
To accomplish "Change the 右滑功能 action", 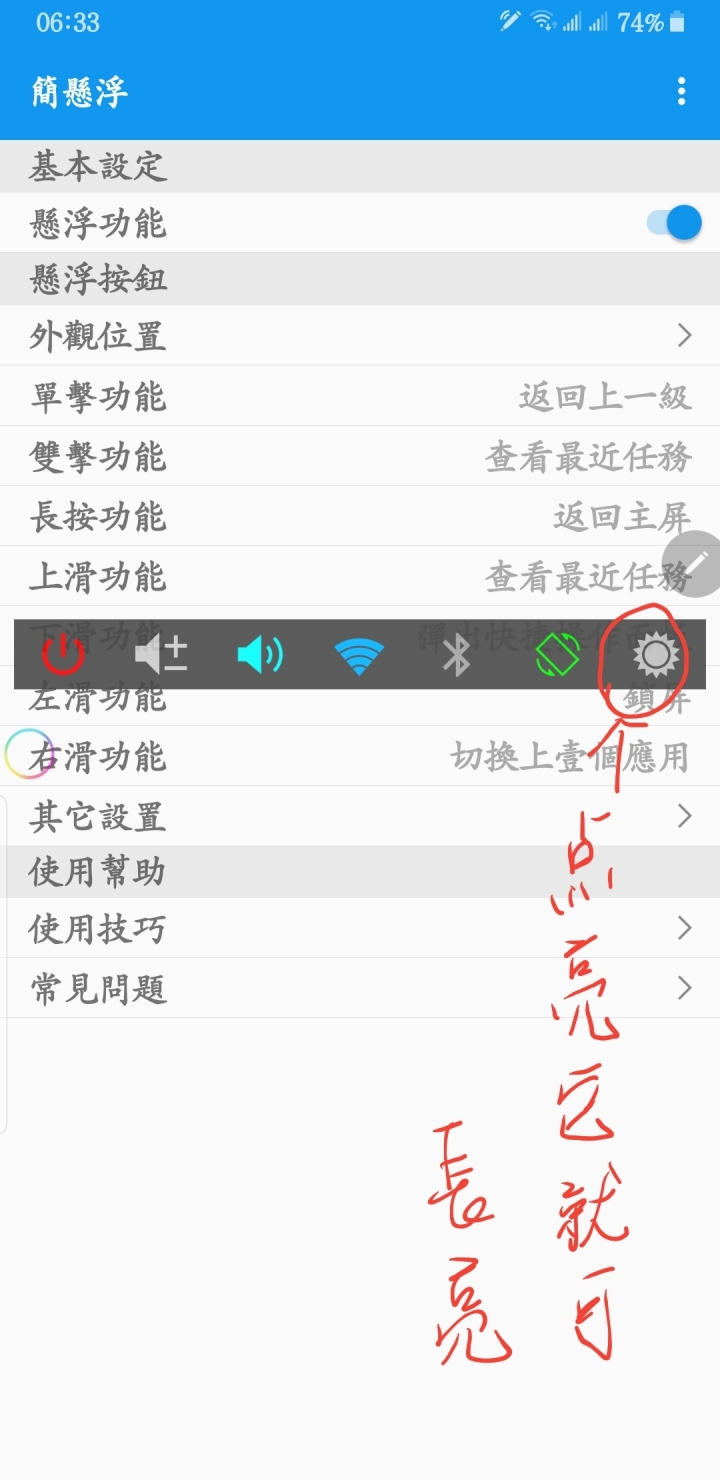I will (x=360, y=757).
